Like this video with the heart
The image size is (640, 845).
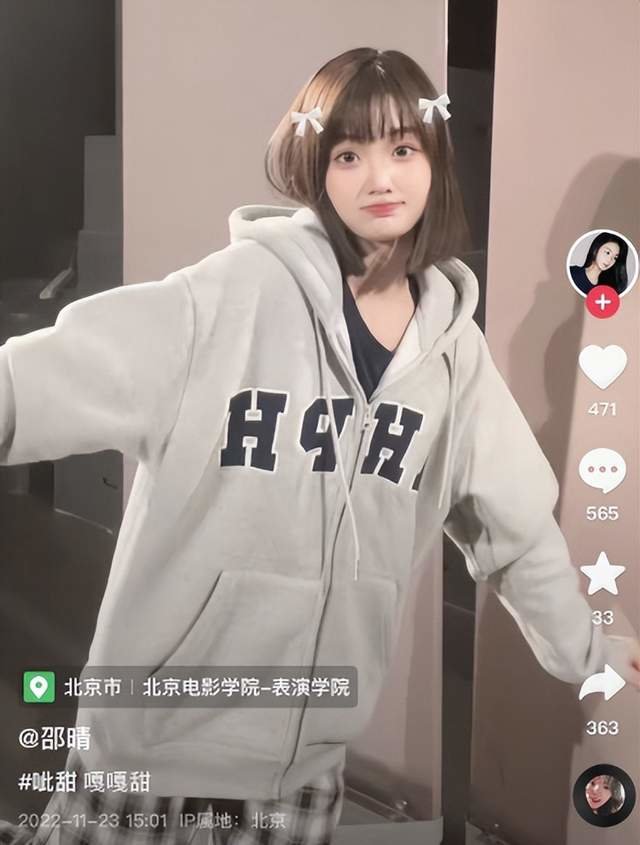(603, 367)
